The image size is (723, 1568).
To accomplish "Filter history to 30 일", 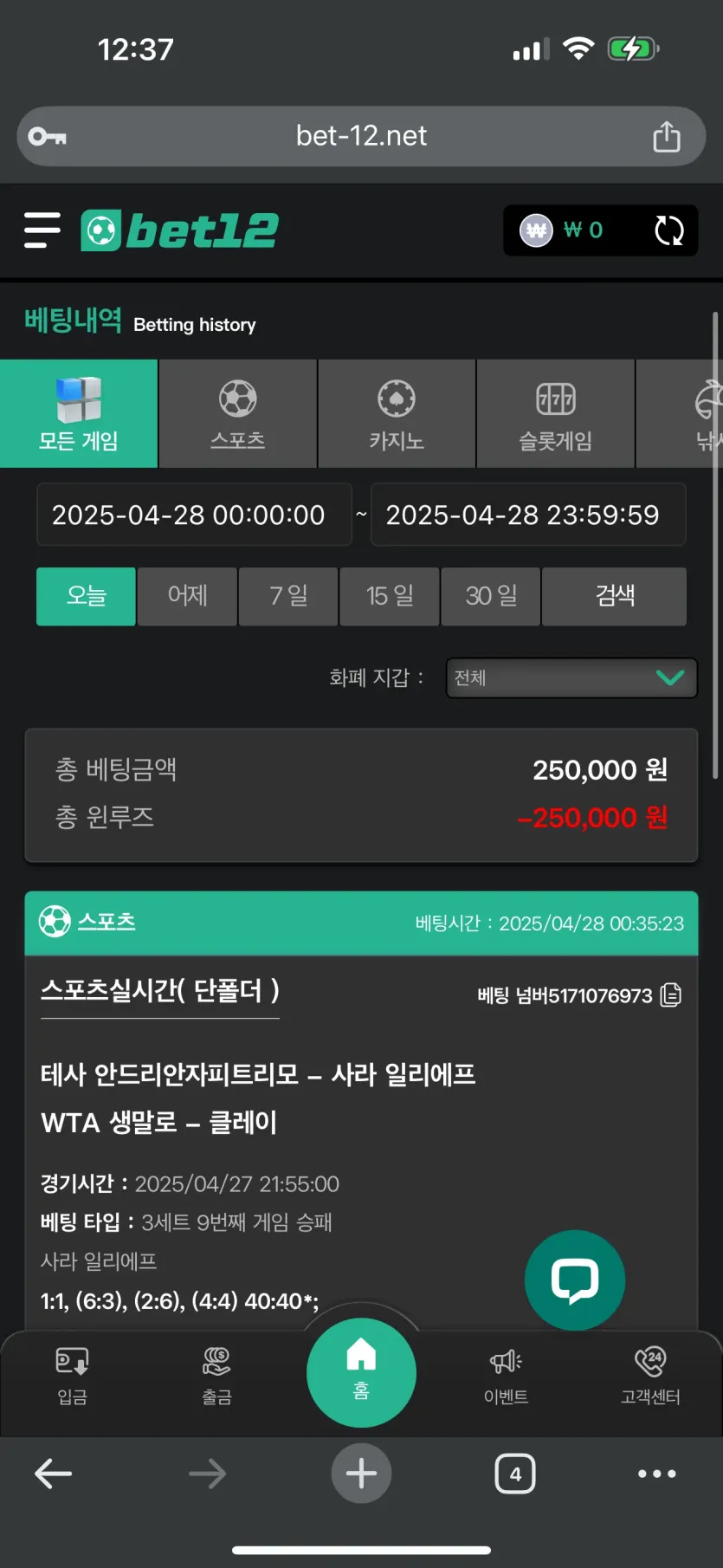I will point(491,596).
